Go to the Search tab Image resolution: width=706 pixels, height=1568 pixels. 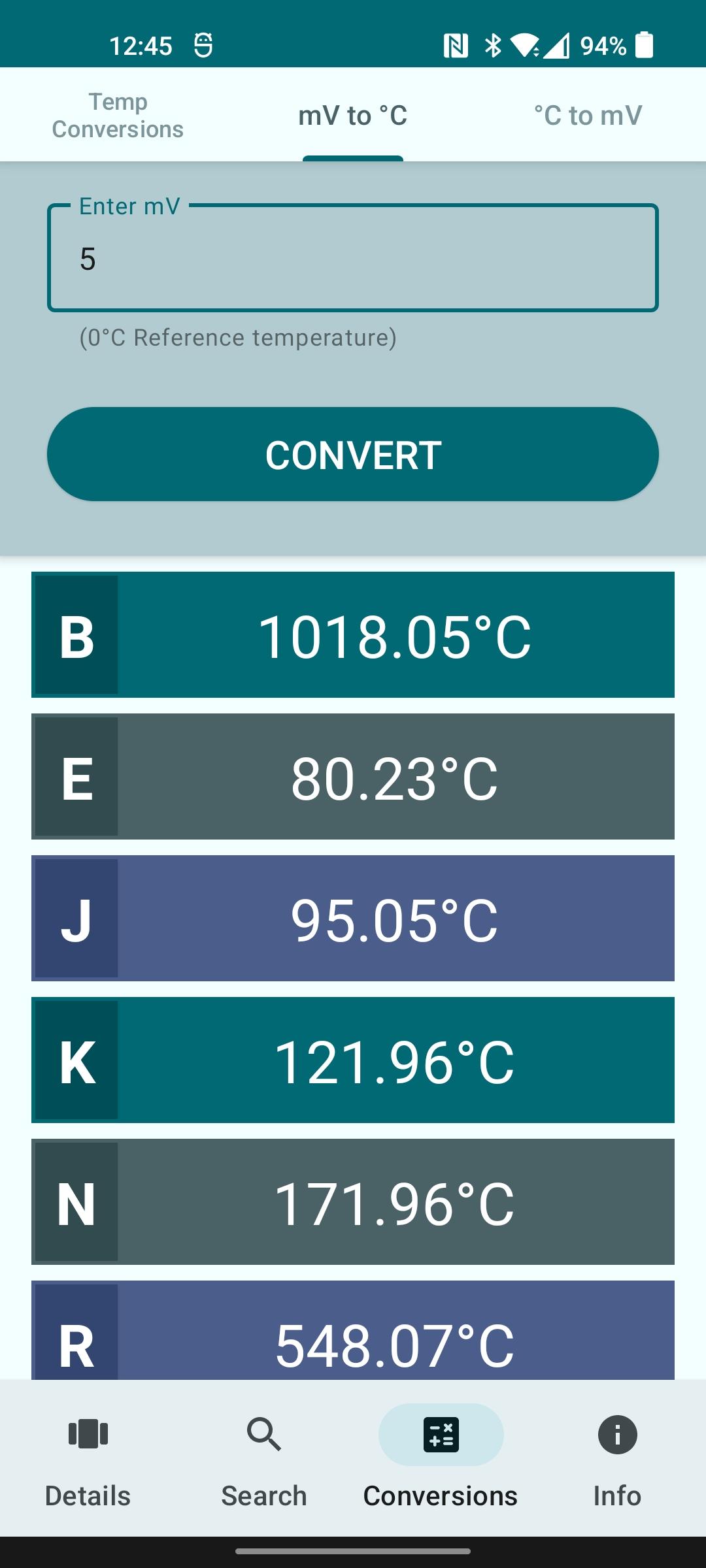(x=264, y=1458)
